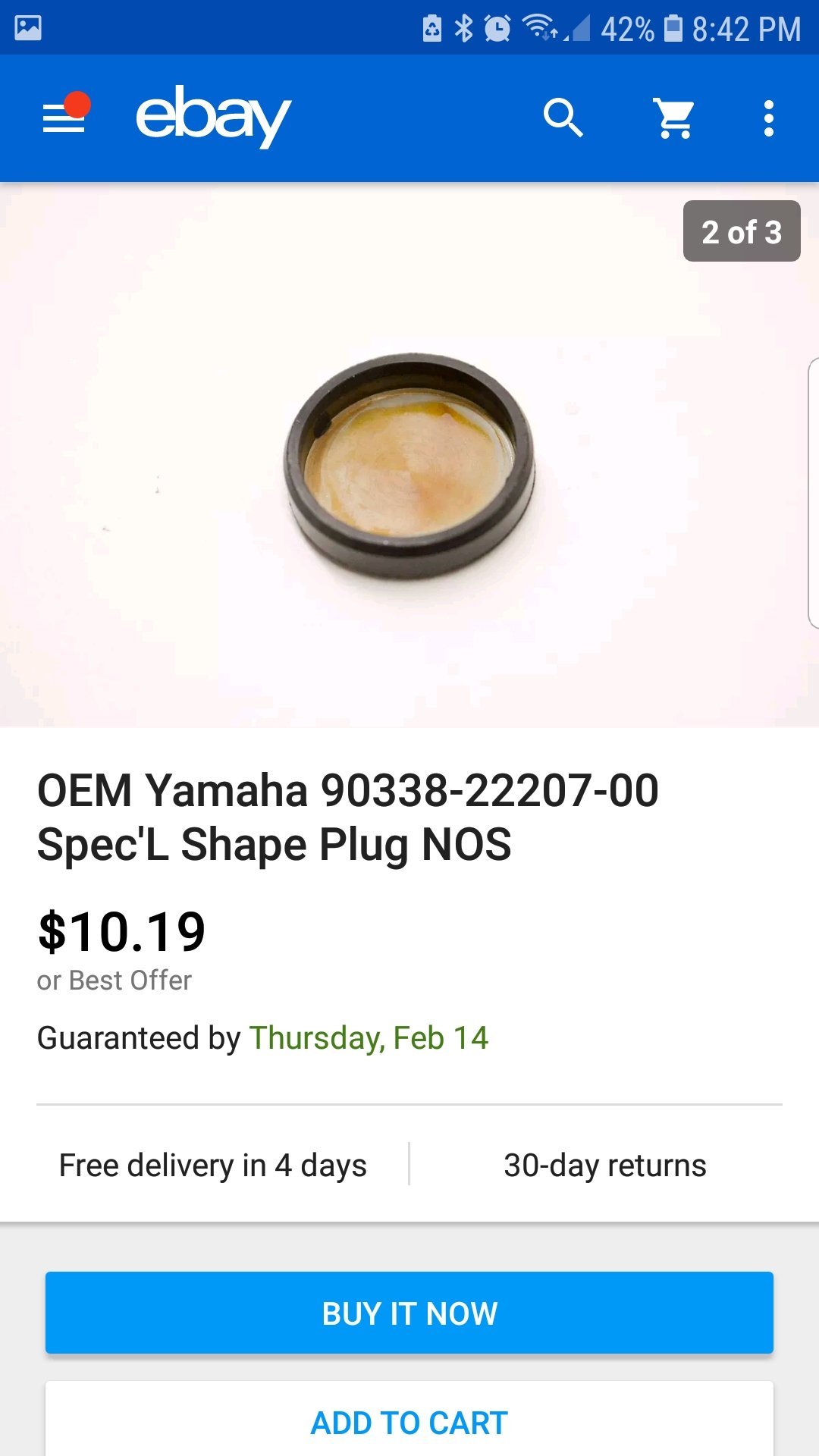
Task: Open the three-dot overflow menu
Action: (x=769, y=118)
